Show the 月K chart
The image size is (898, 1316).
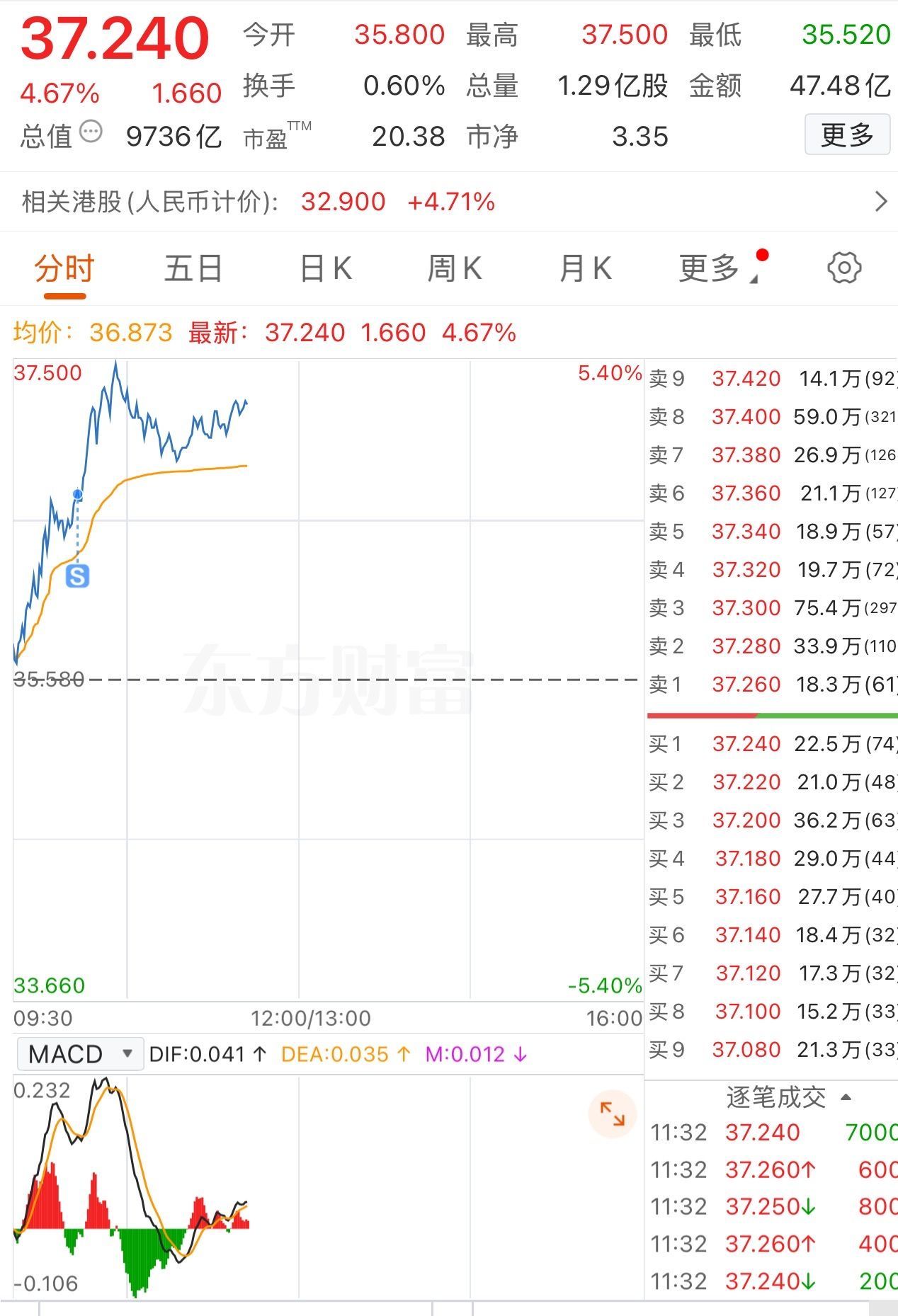(585, 269)
